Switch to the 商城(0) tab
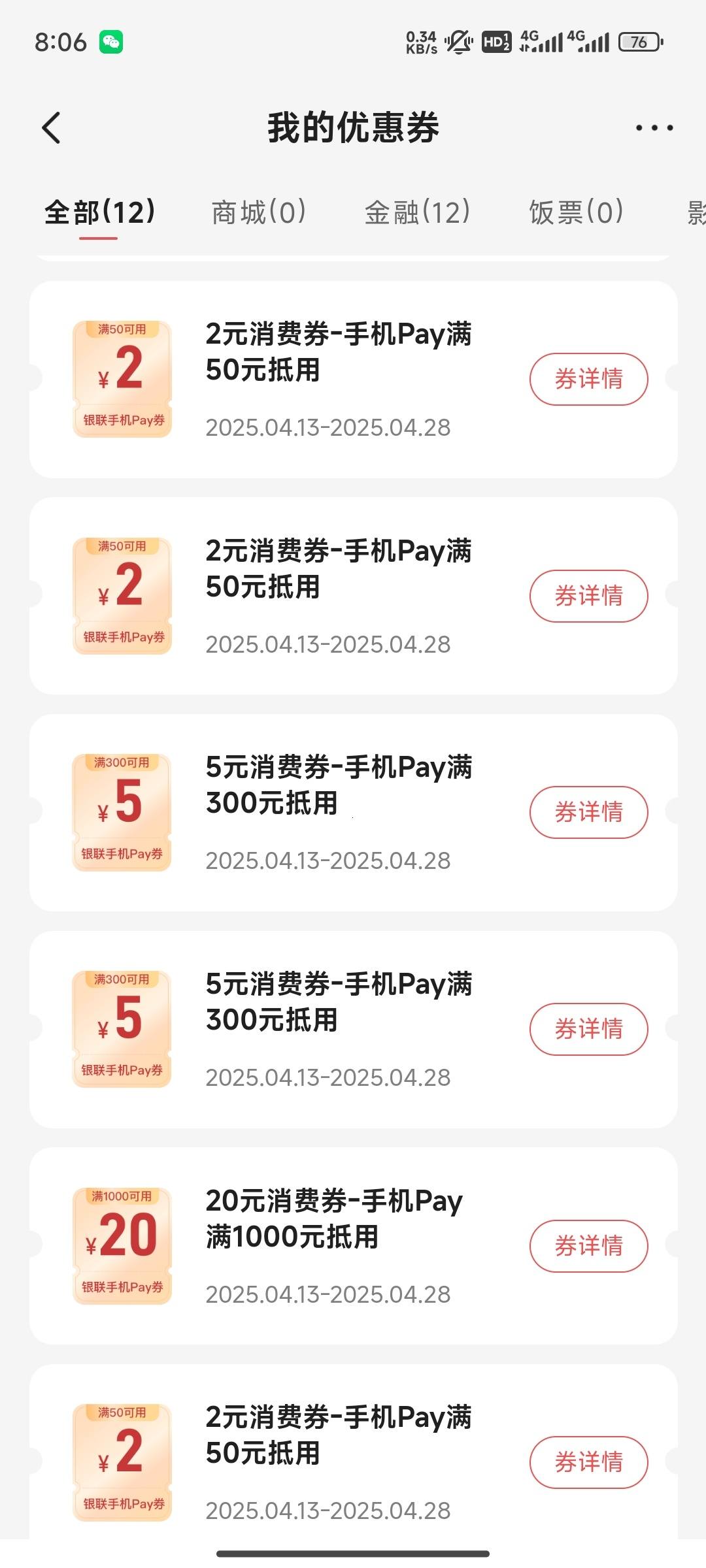The image size is (706, 1568). click(x=259, y=212)
